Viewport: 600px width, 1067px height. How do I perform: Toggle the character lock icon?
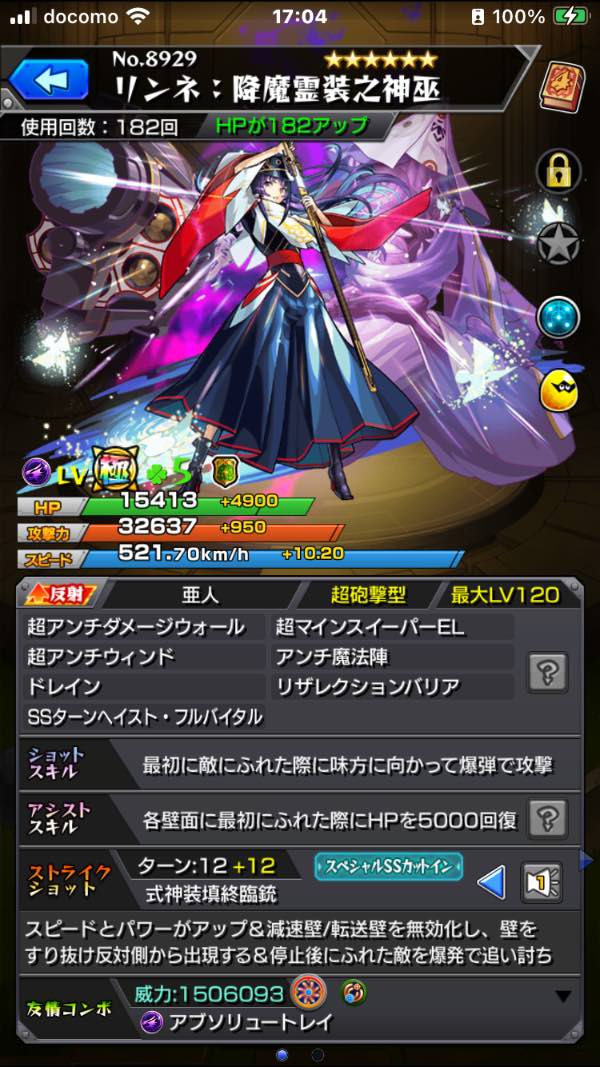coord(559,170)
